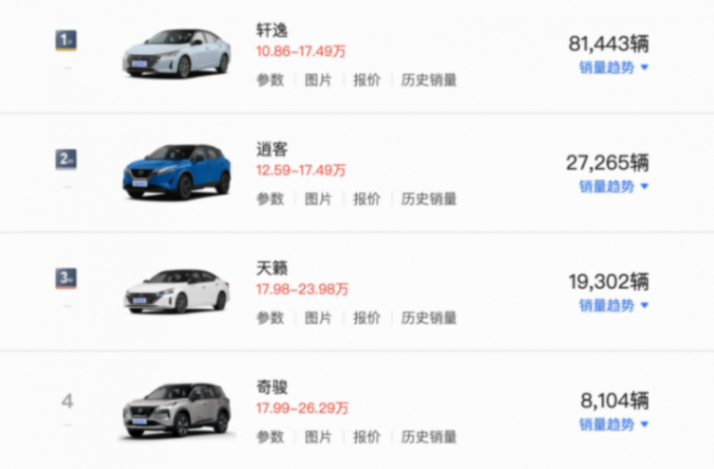714x469 pixels.
Task: View 奇骏 historical sales
Action: point(429,437)
